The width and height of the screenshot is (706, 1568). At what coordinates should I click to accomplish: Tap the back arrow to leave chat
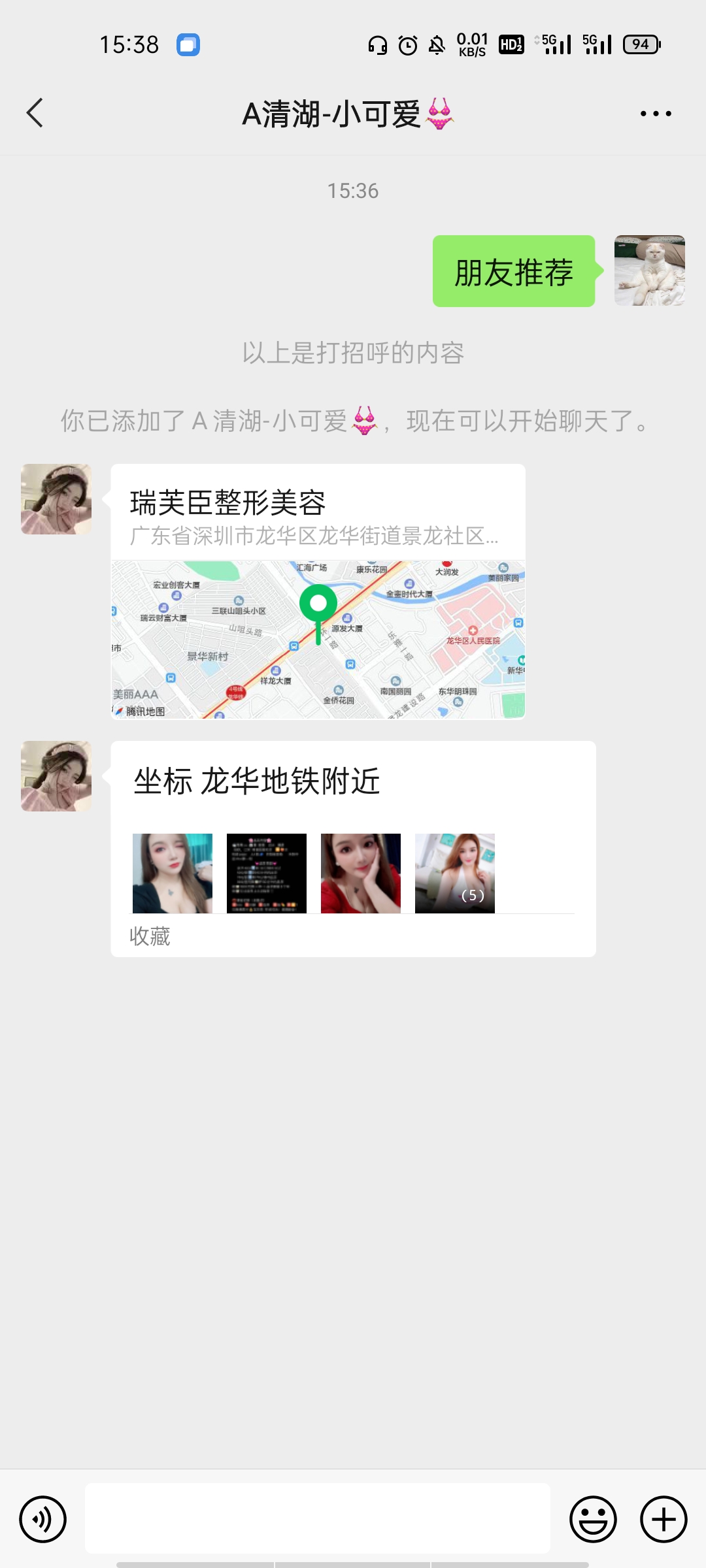pyautogui.click(x=35, y=113)
